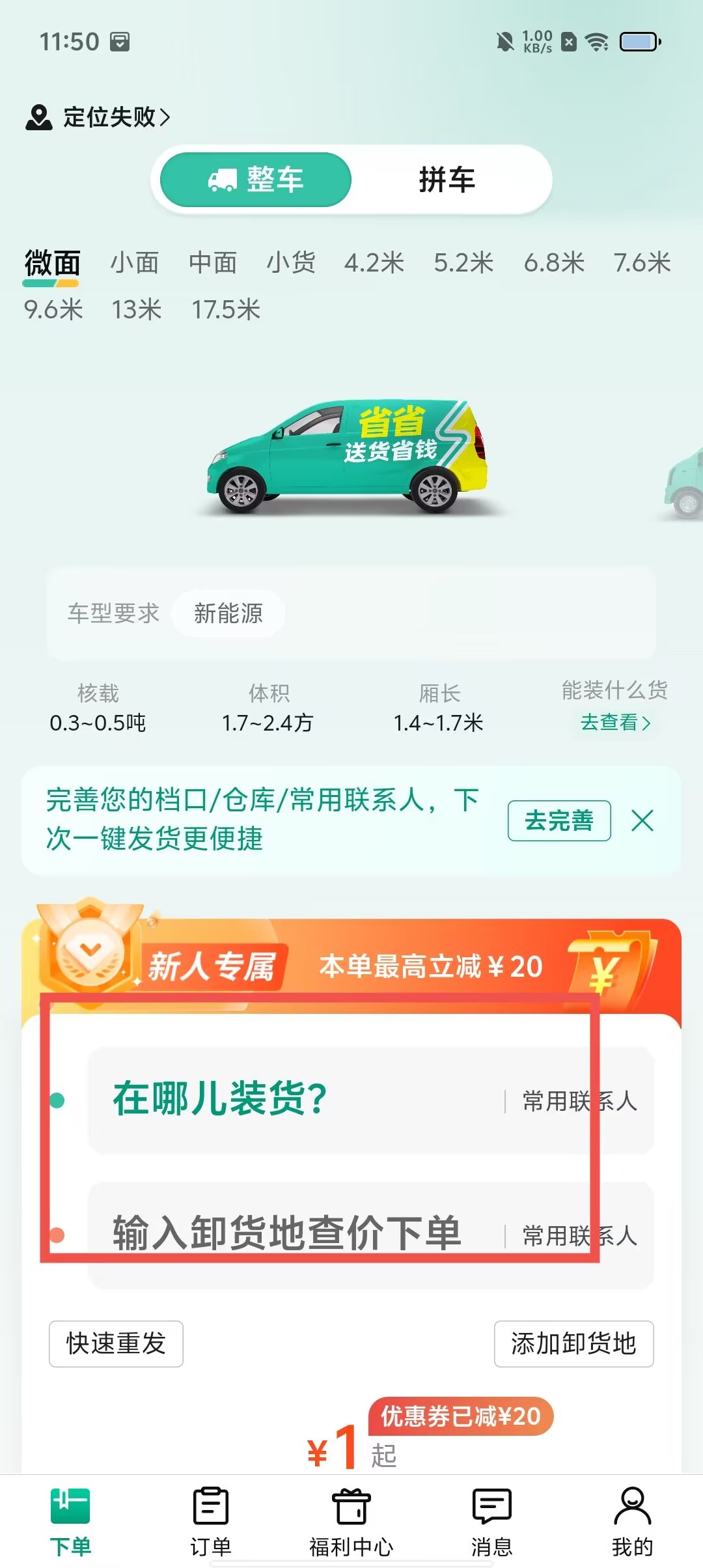The image size is (703, 1568).
Task: Open 常用联系人 for the loading address
Action: click(580, 1101)
